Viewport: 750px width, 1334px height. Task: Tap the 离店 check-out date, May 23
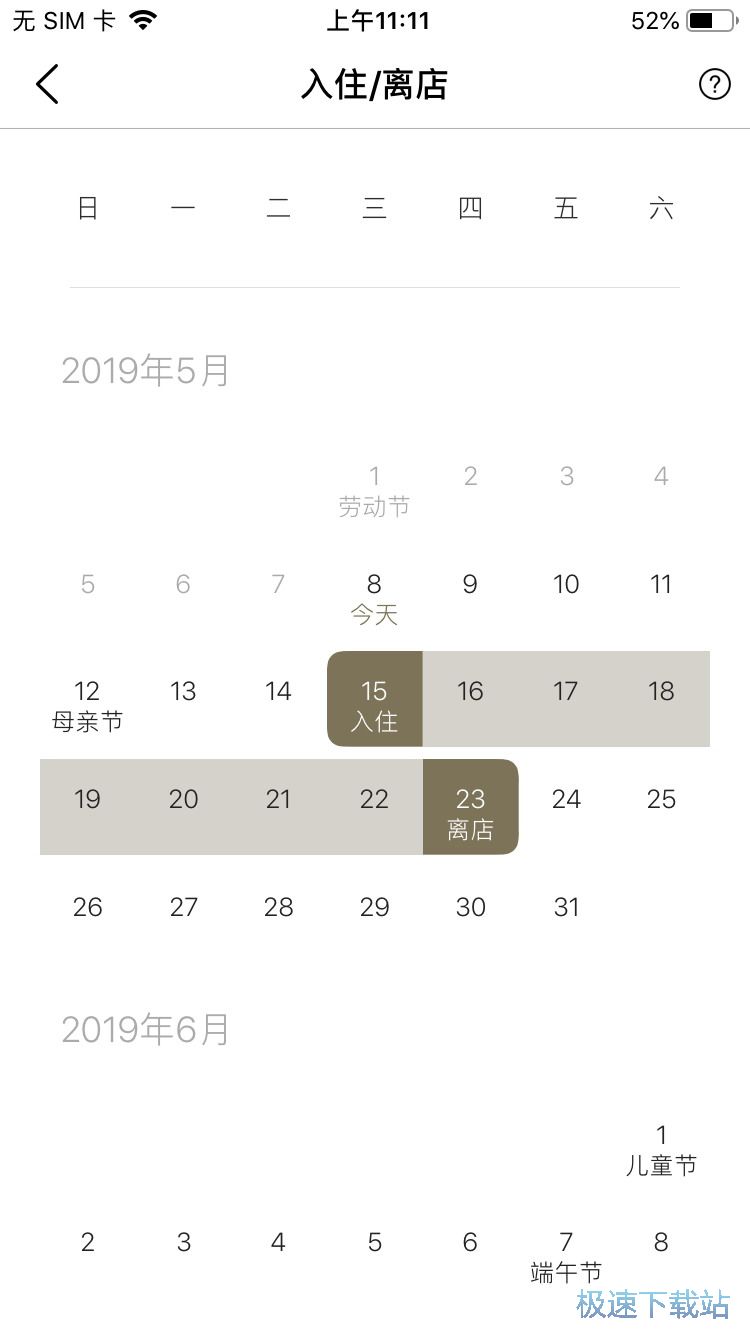coord(470,805)
